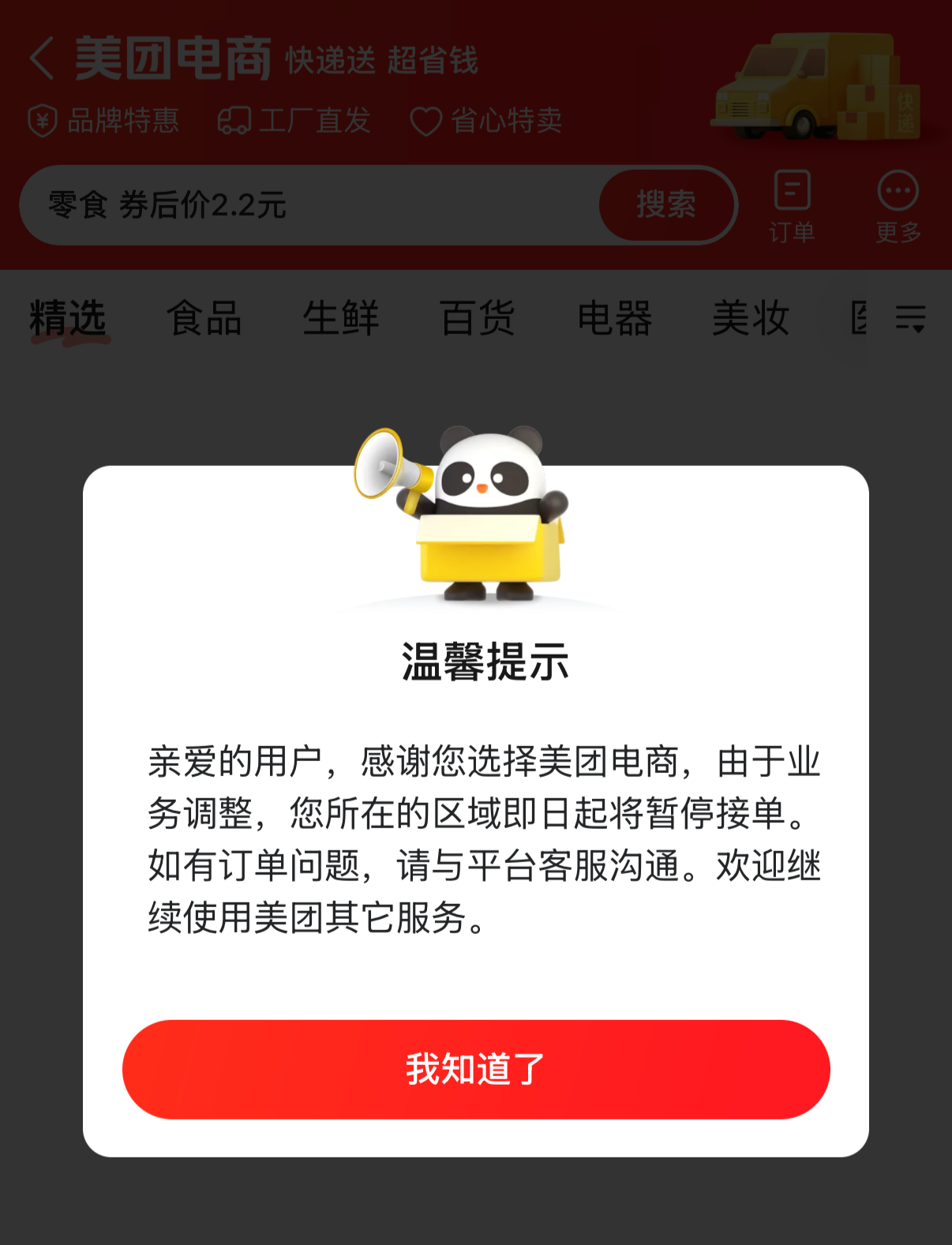Go back using the top-left arrow
Screen dimensions: 952x1245
[43, 58]
